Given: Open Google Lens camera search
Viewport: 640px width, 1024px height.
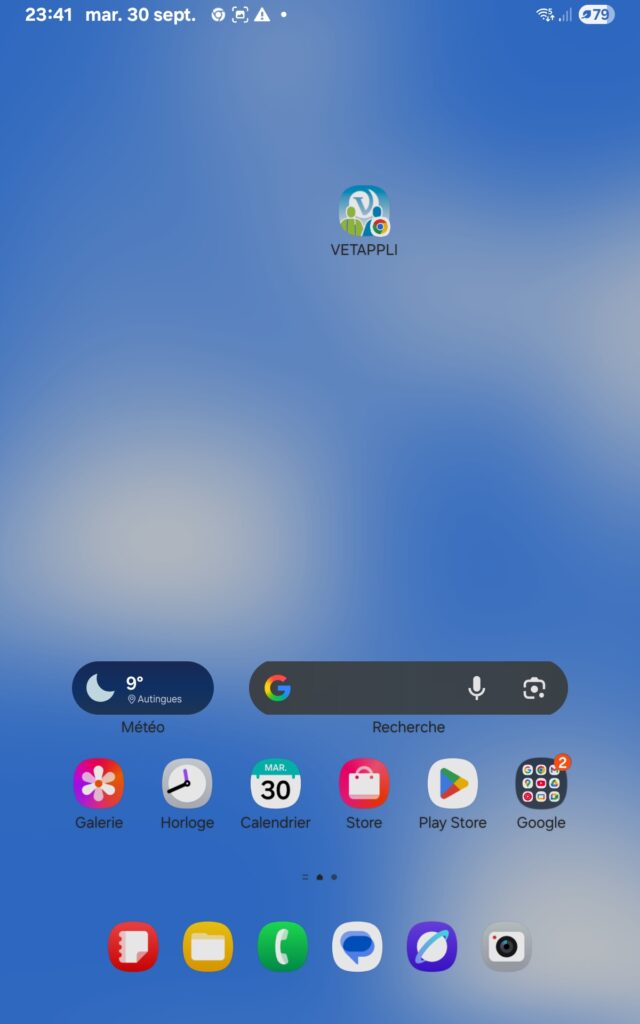Looking at the screenshot, I should click(534, 688).
